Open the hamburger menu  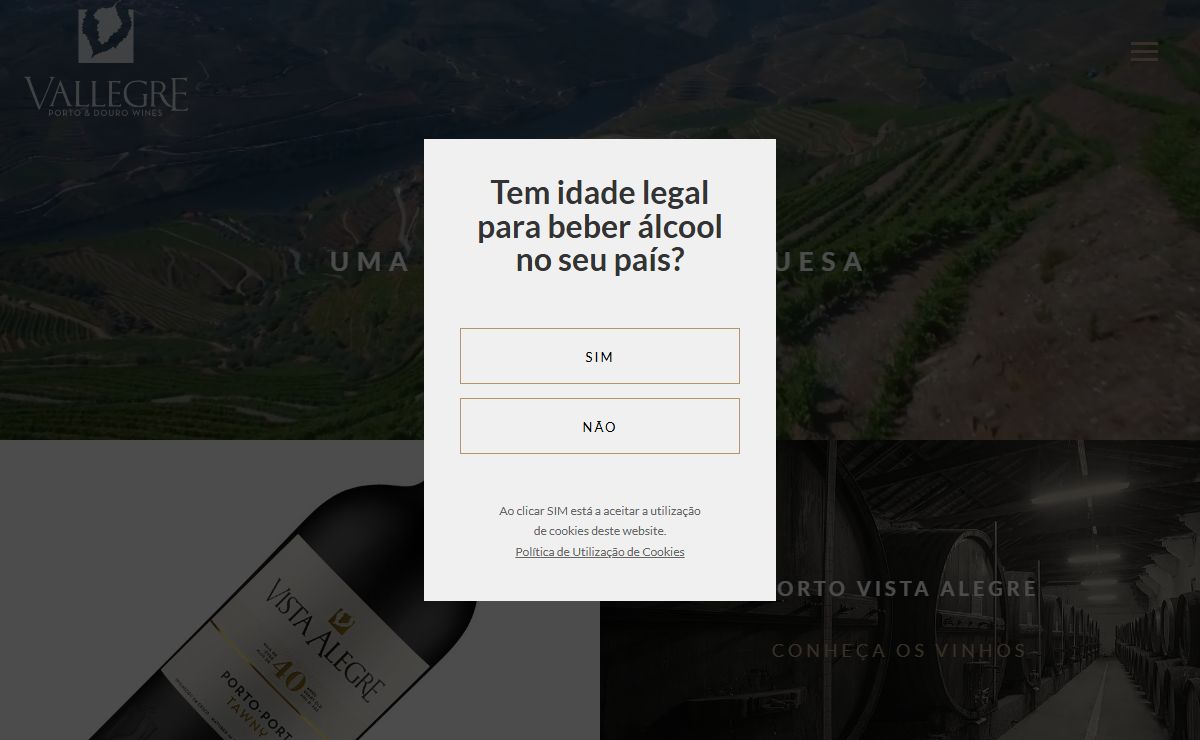[1144, 52]
